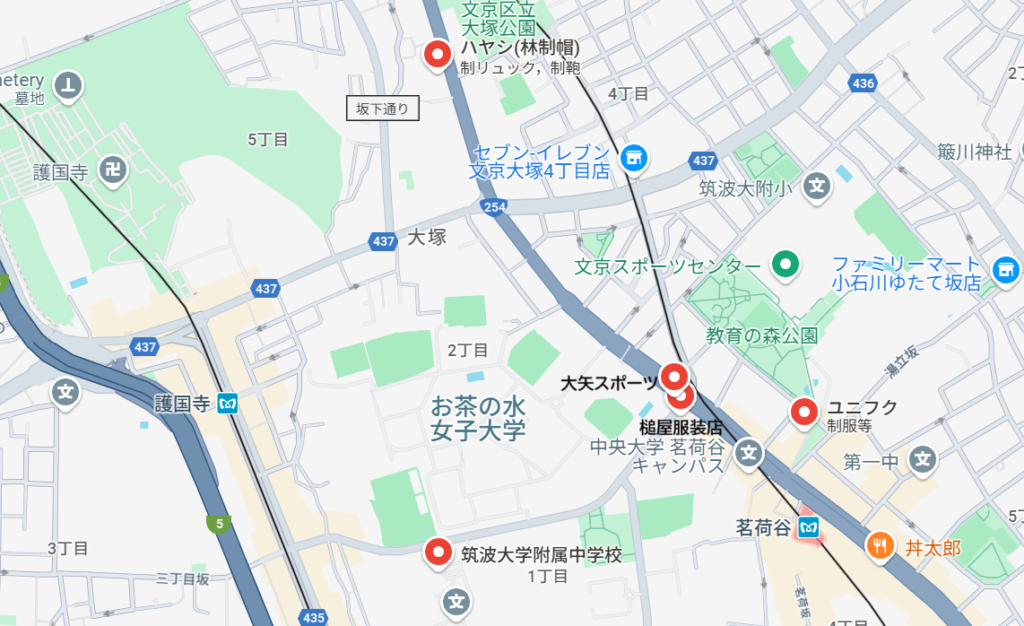Tap the cemetery 墓地 marker

pos(68,85)
